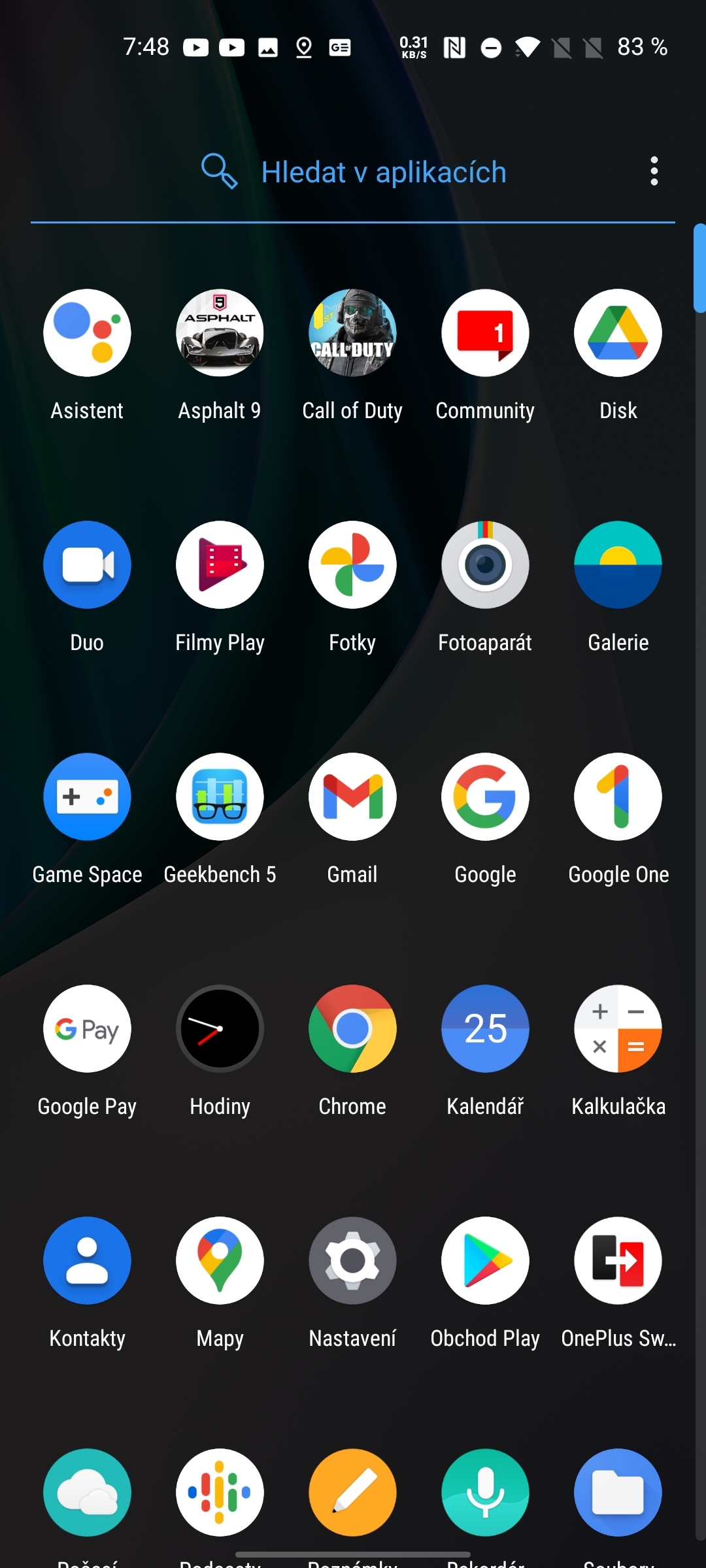Open the Kalendář showing date 25
The image size is (706, 1568).
485,1028
